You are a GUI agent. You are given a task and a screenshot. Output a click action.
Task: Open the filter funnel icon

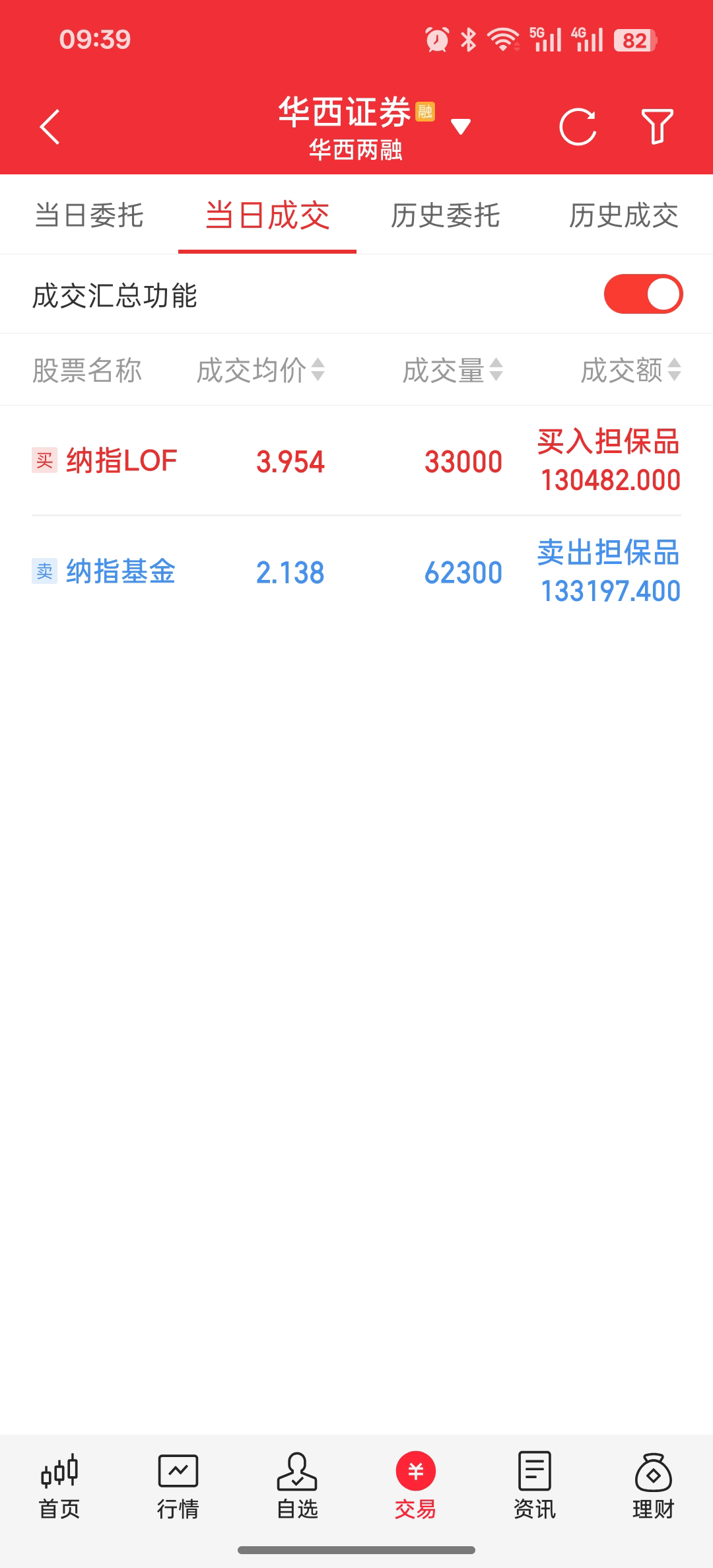(x=657, y=126)
